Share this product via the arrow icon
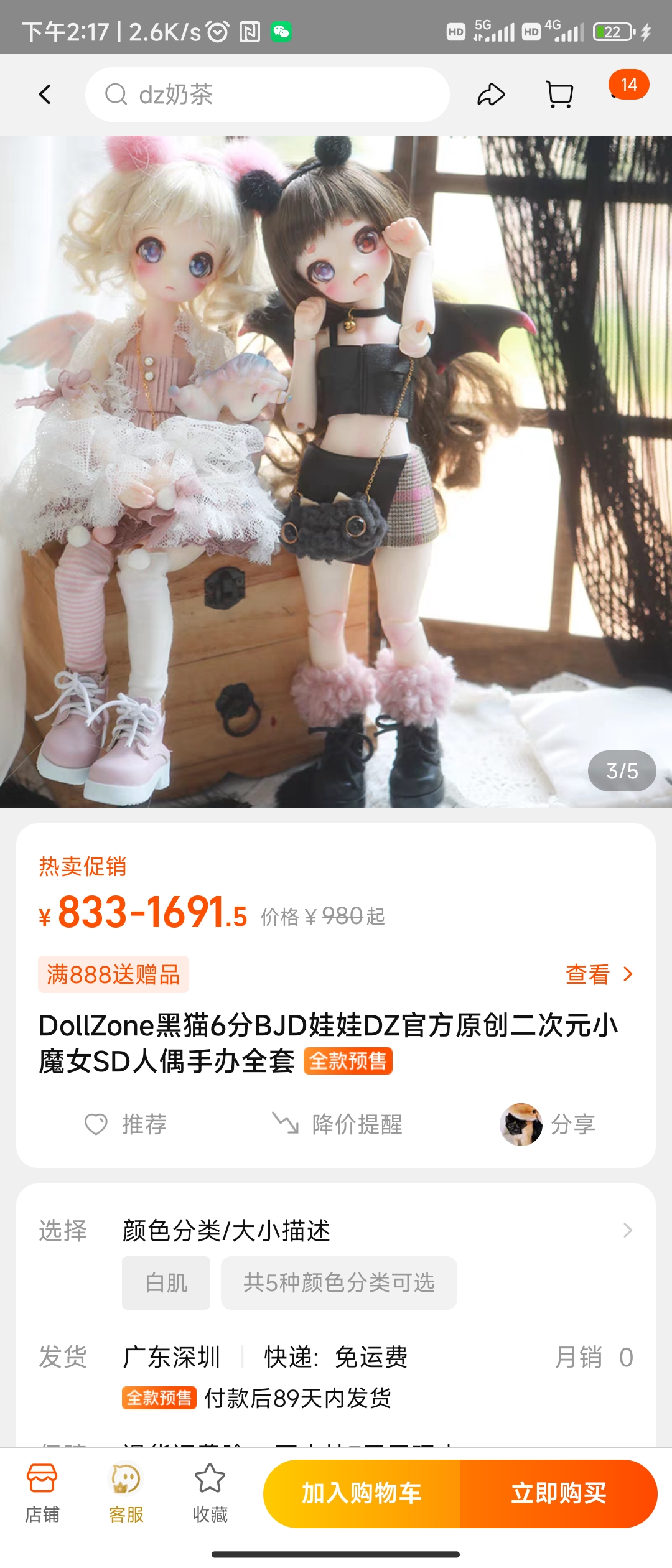 491,95
